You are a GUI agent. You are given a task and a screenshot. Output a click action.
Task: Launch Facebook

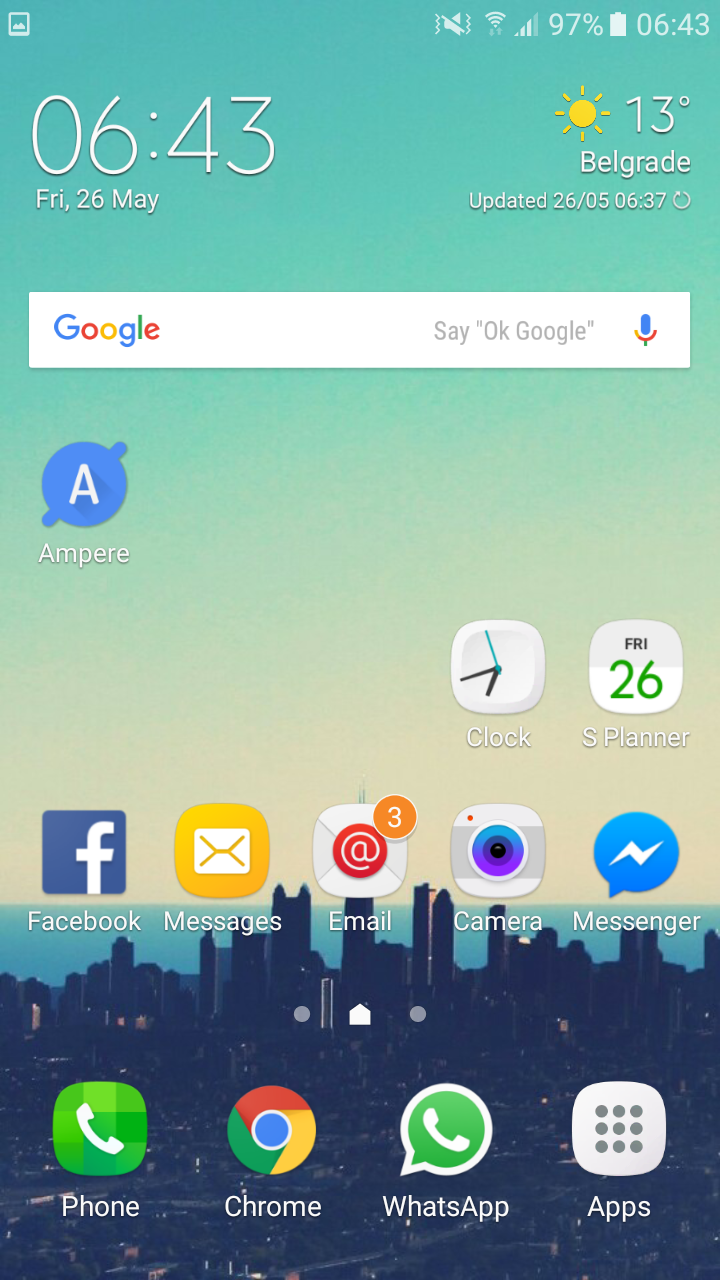coord(84,853)
